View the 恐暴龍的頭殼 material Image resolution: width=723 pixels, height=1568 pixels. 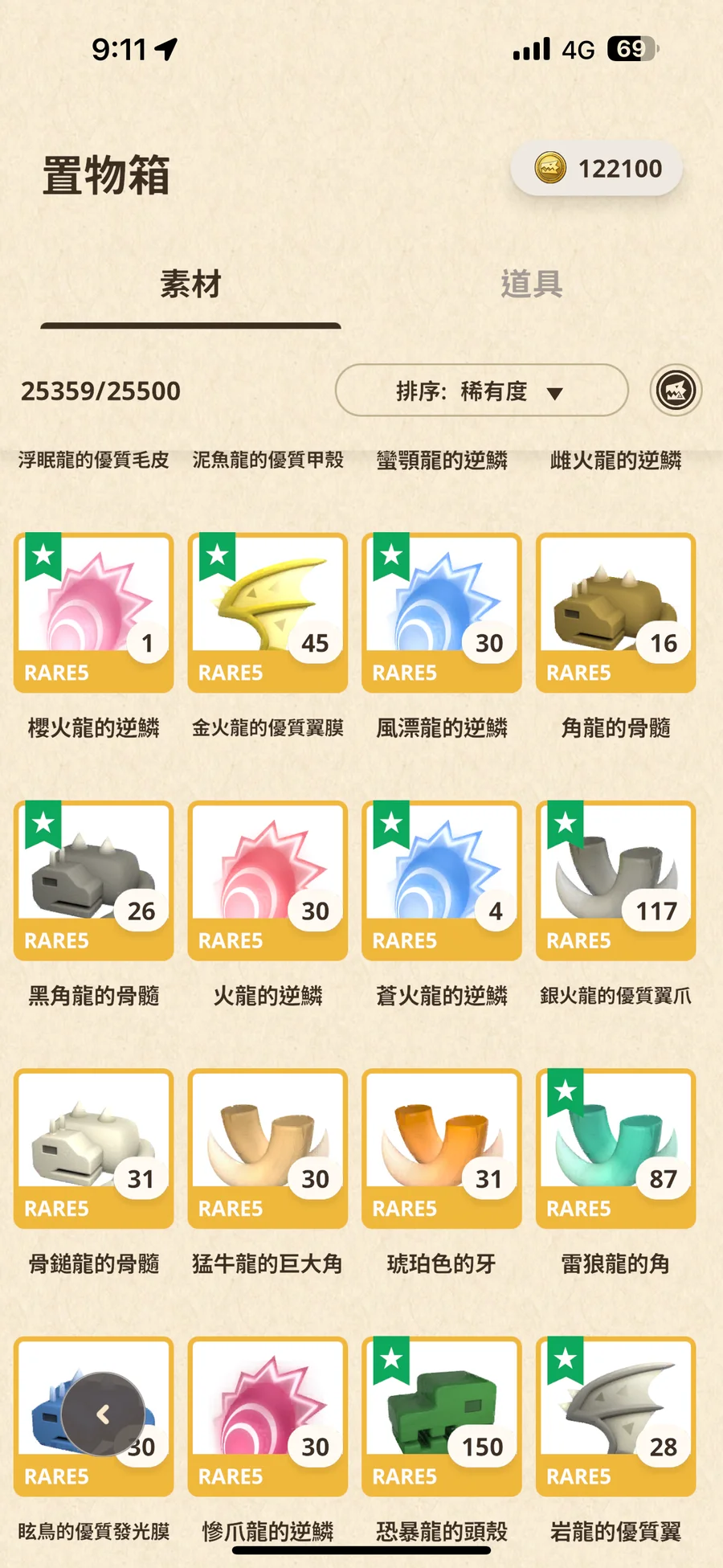pyautogui.click(x=442, y=1416)
